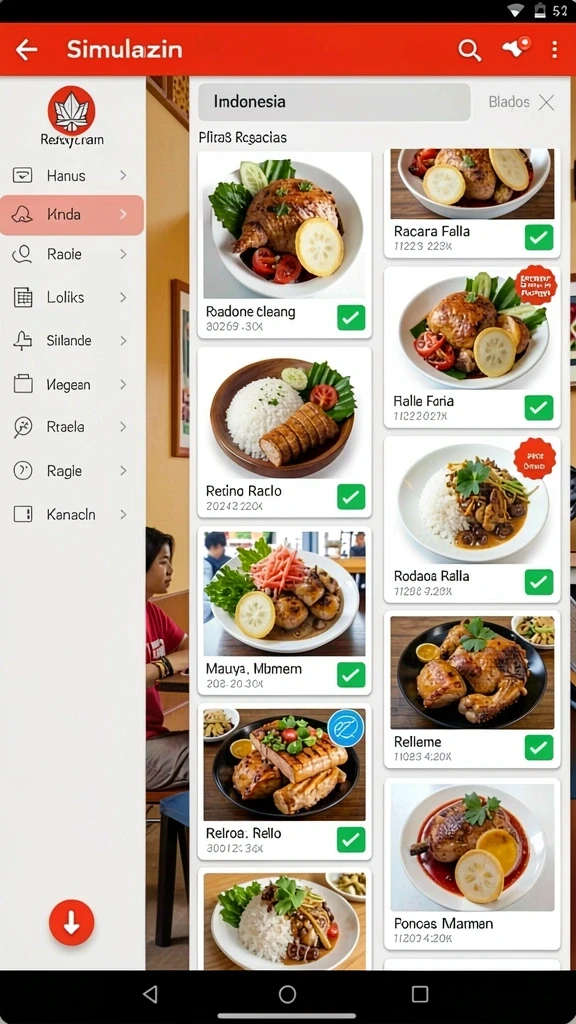Viewport: 576px width, 1024px height.
Task: Select Knda in the side menu
Action: pyautogui.click(x=72, y=214)
